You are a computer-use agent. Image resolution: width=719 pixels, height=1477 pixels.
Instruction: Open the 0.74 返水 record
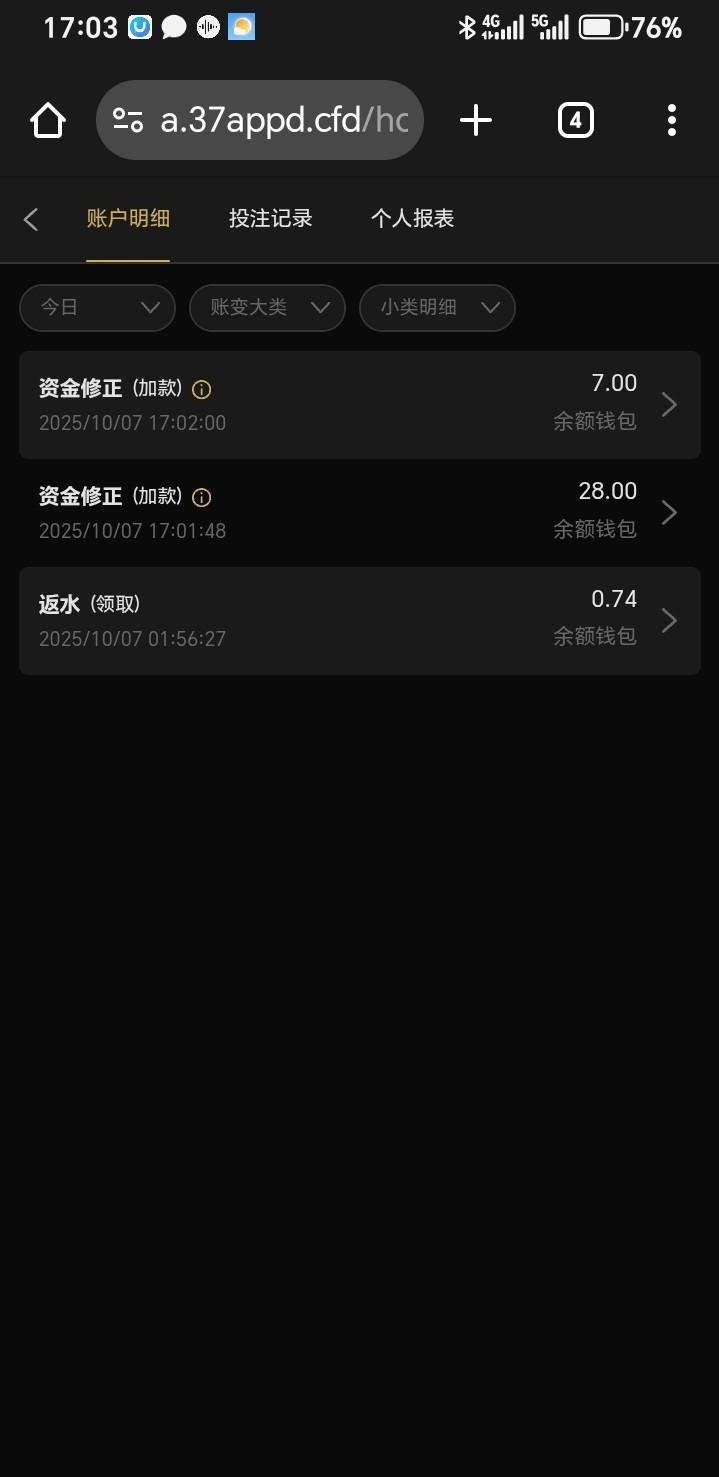click(x=360, y=620)
